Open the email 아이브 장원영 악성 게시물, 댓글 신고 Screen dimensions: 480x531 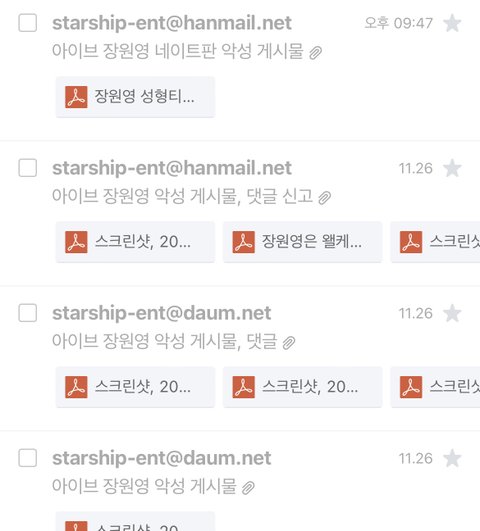pos(182,196)
